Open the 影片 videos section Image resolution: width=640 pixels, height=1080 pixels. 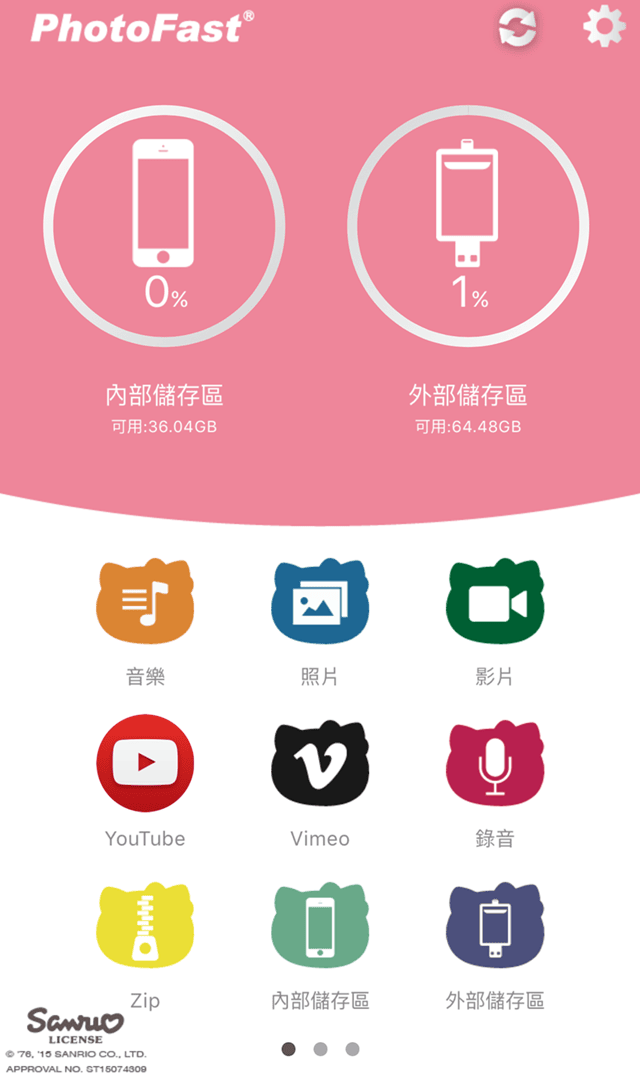point(494,602)
